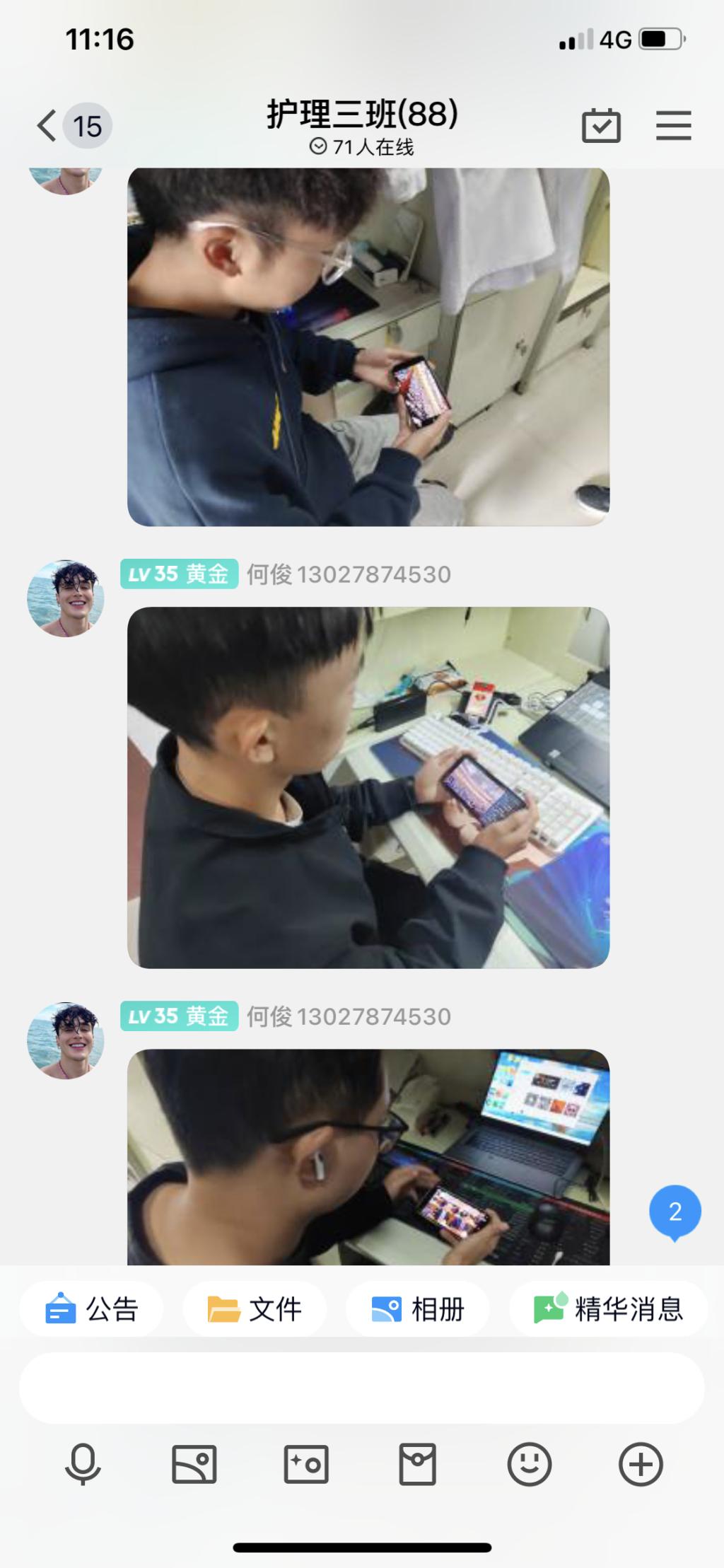Open the red packet icon

pyautogui.click(x=418, y=1463)
